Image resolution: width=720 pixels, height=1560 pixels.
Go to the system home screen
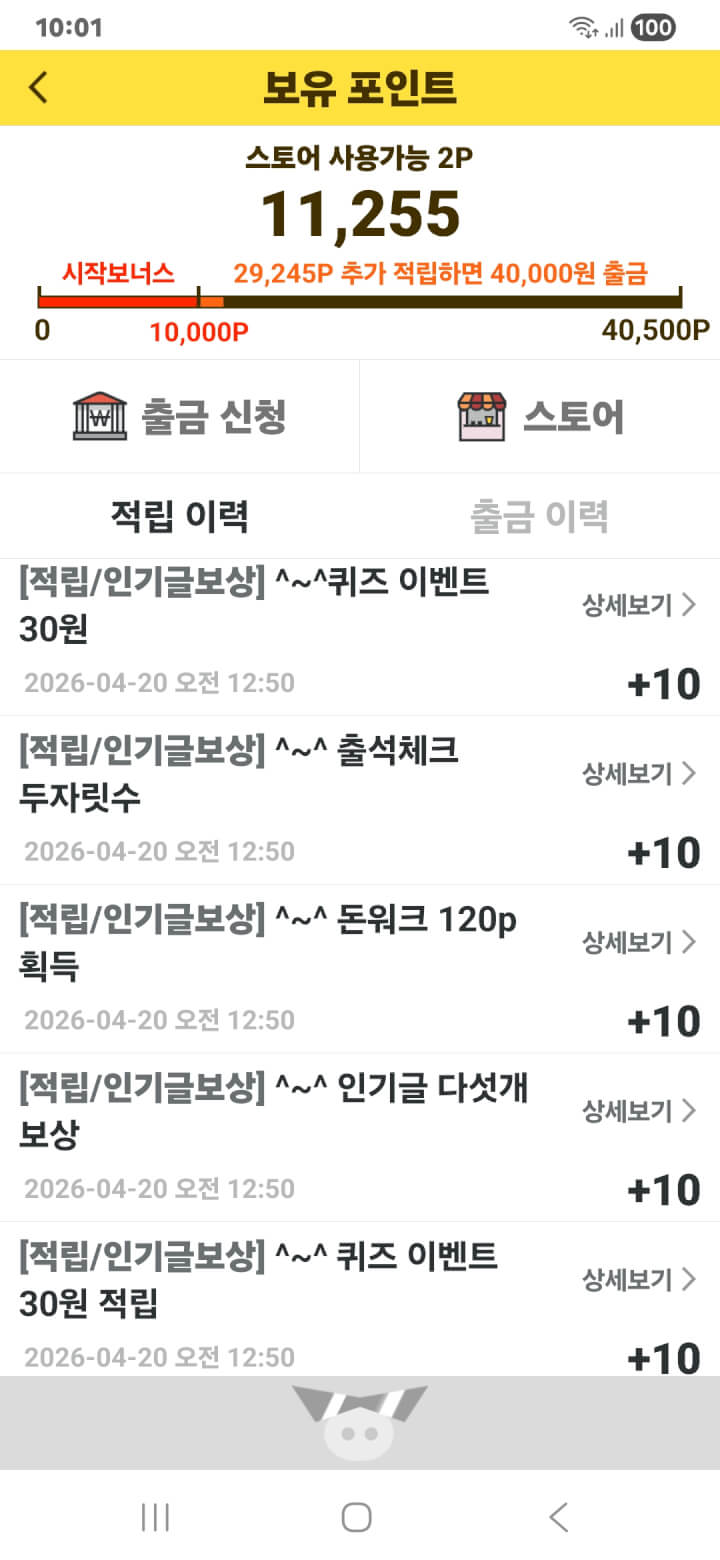(x=357, y=1517)
